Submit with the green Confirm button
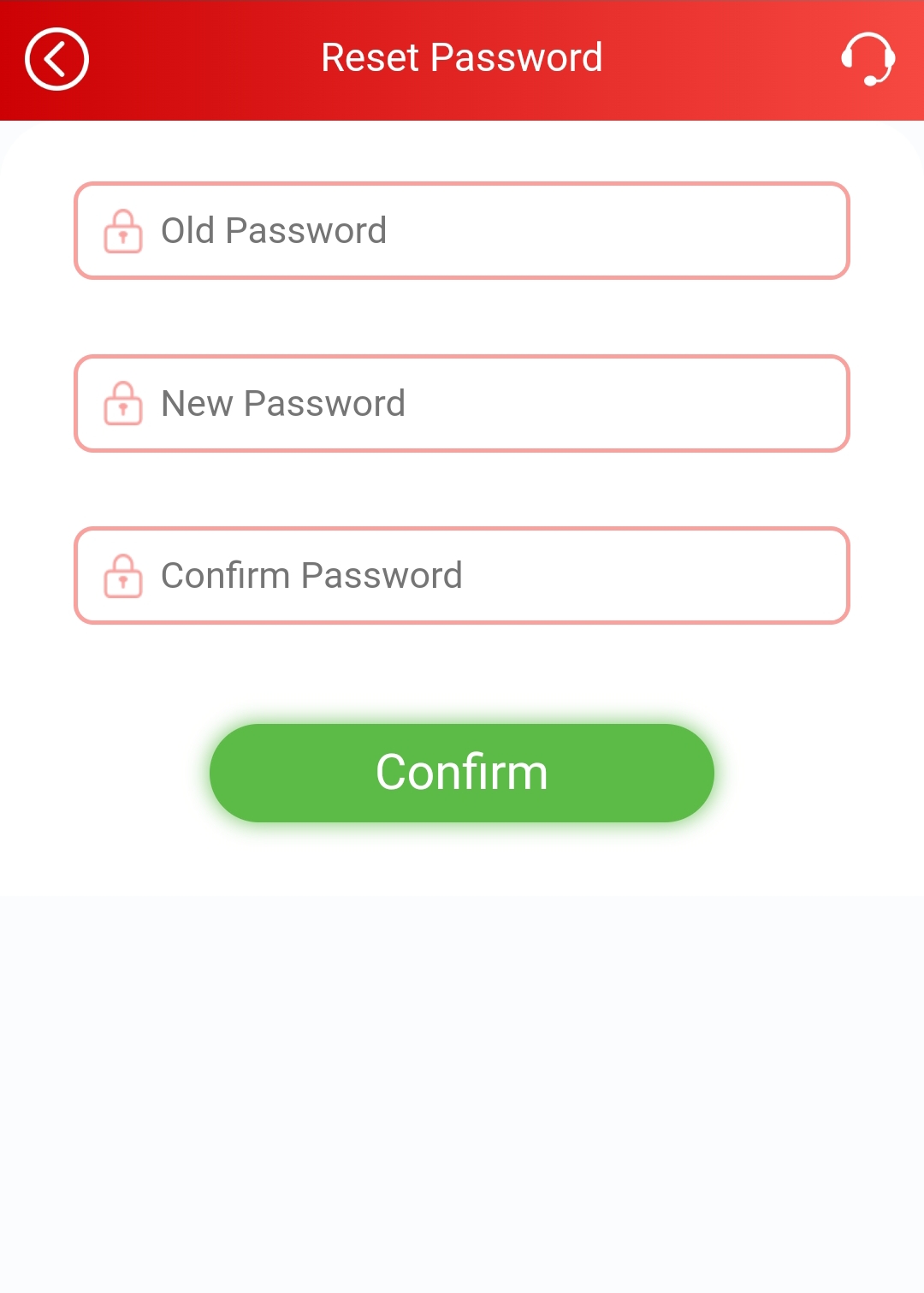The image size is (924, 1293). tap(462, 773)
